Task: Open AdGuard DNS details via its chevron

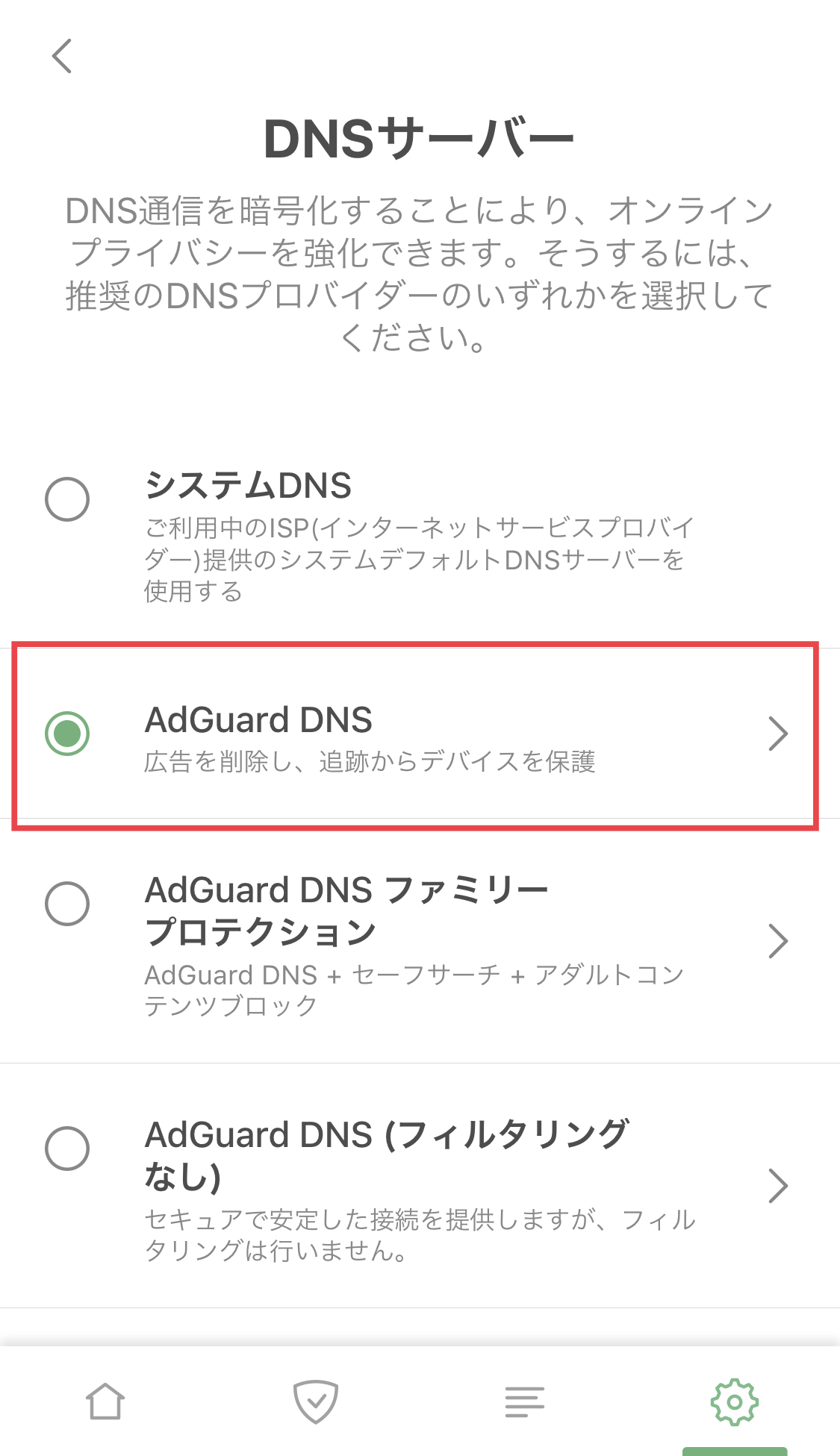Action: (778, 734)
